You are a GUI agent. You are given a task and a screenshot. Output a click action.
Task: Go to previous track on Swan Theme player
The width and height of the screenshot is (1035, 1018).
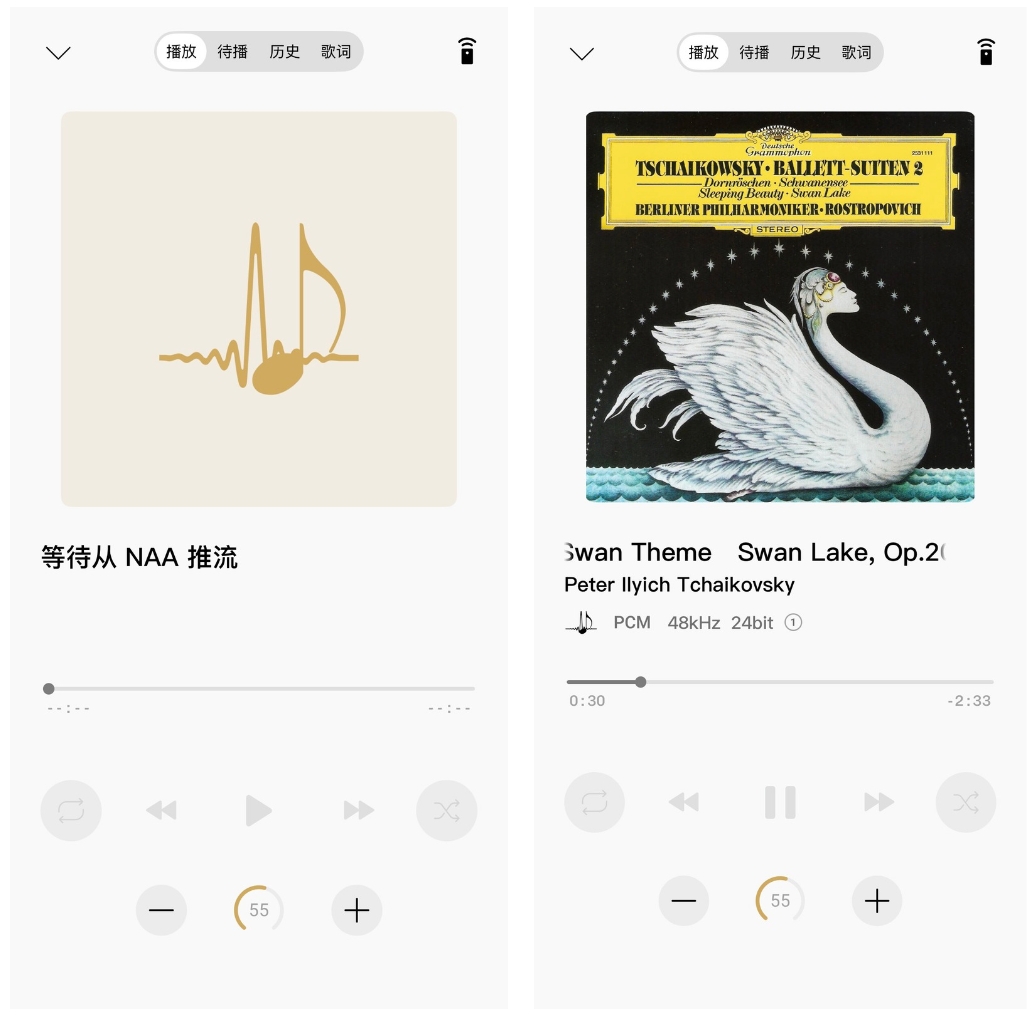684,802
